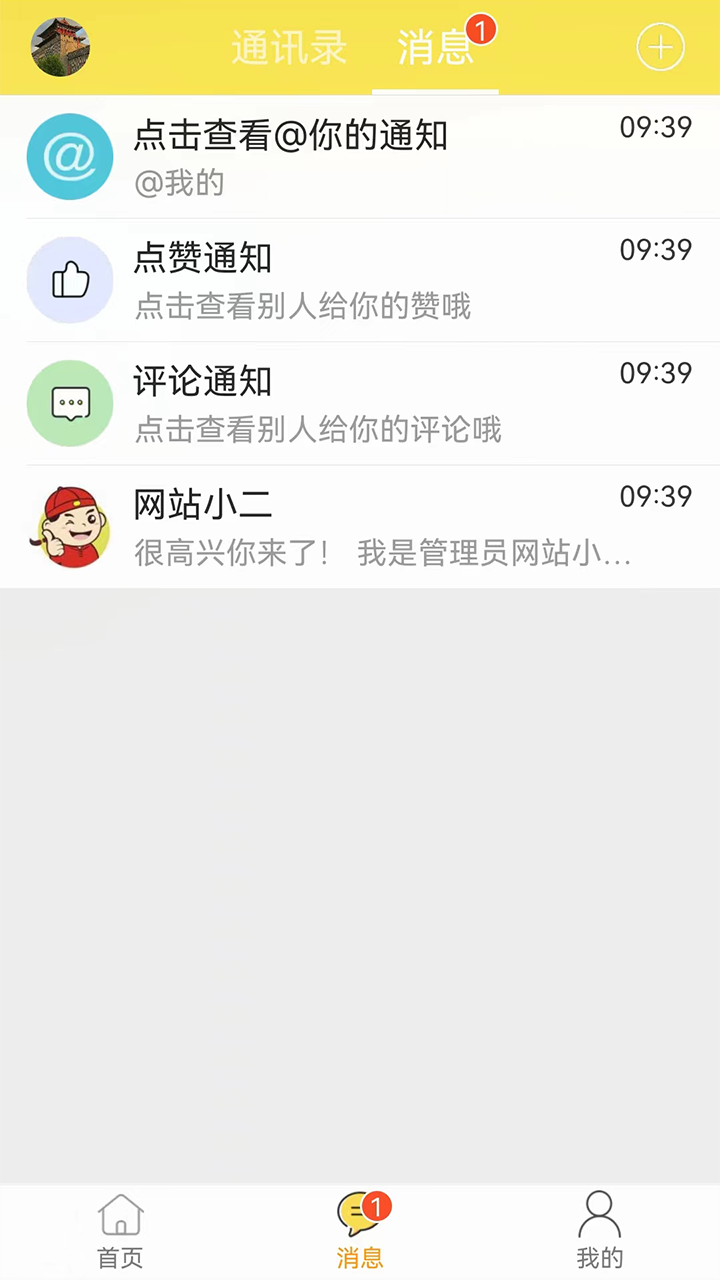The width and height of the screenshot is (720, 1280).
Task: Open the @ mention notifications icon
Action: click(x=70, y=156)
